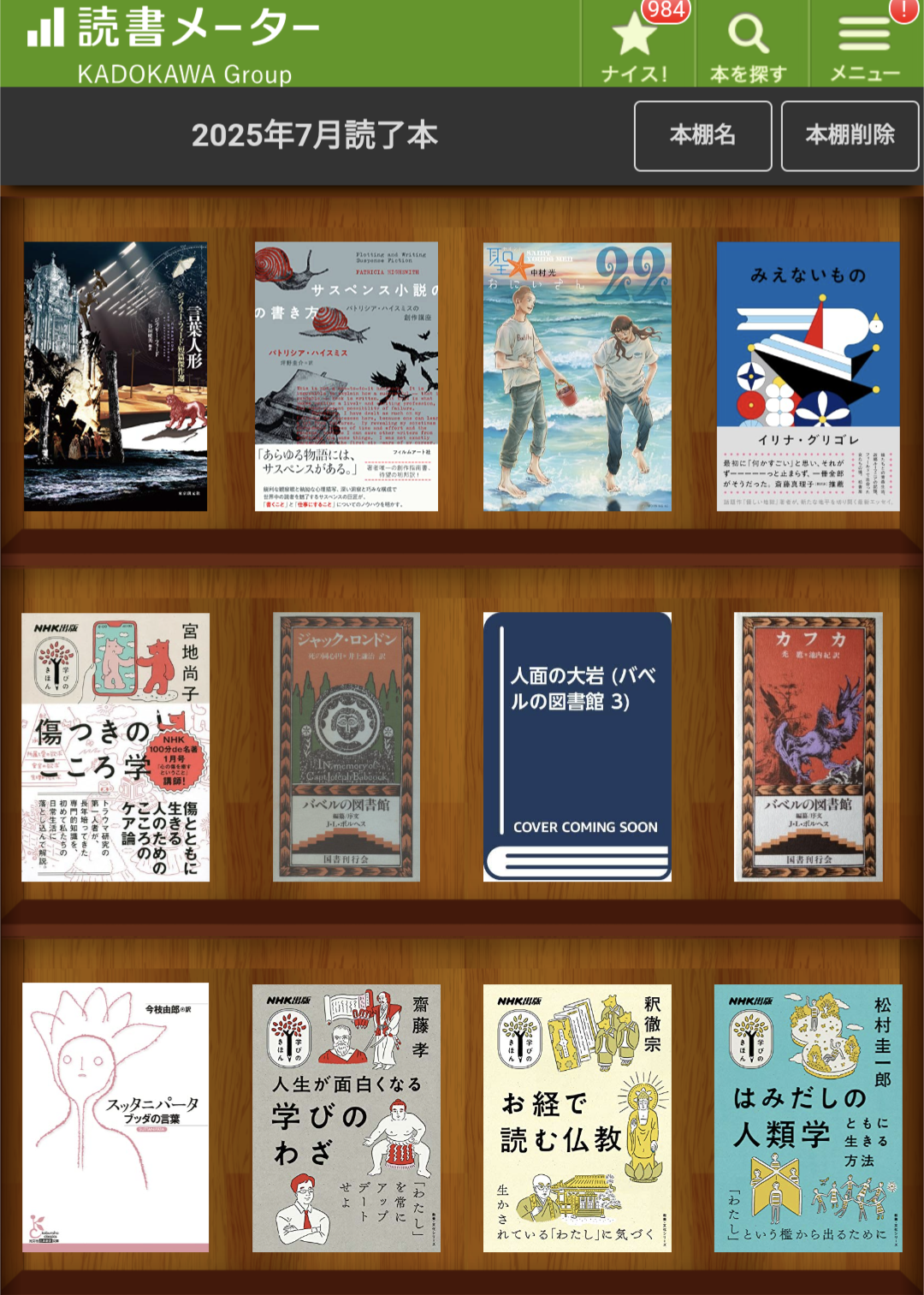
Task: Open 人面の大岩 (バベルの図書館 3)
Action: point(577,747)
